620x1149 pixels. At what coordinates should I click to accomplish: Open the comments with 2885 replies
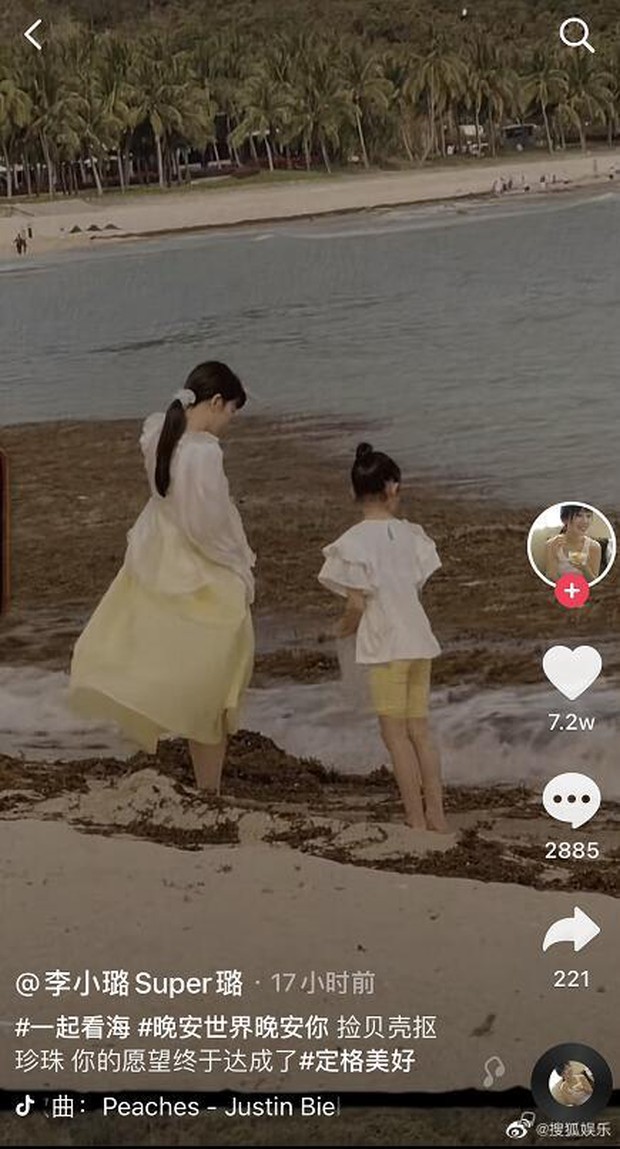tap(571, 801)
